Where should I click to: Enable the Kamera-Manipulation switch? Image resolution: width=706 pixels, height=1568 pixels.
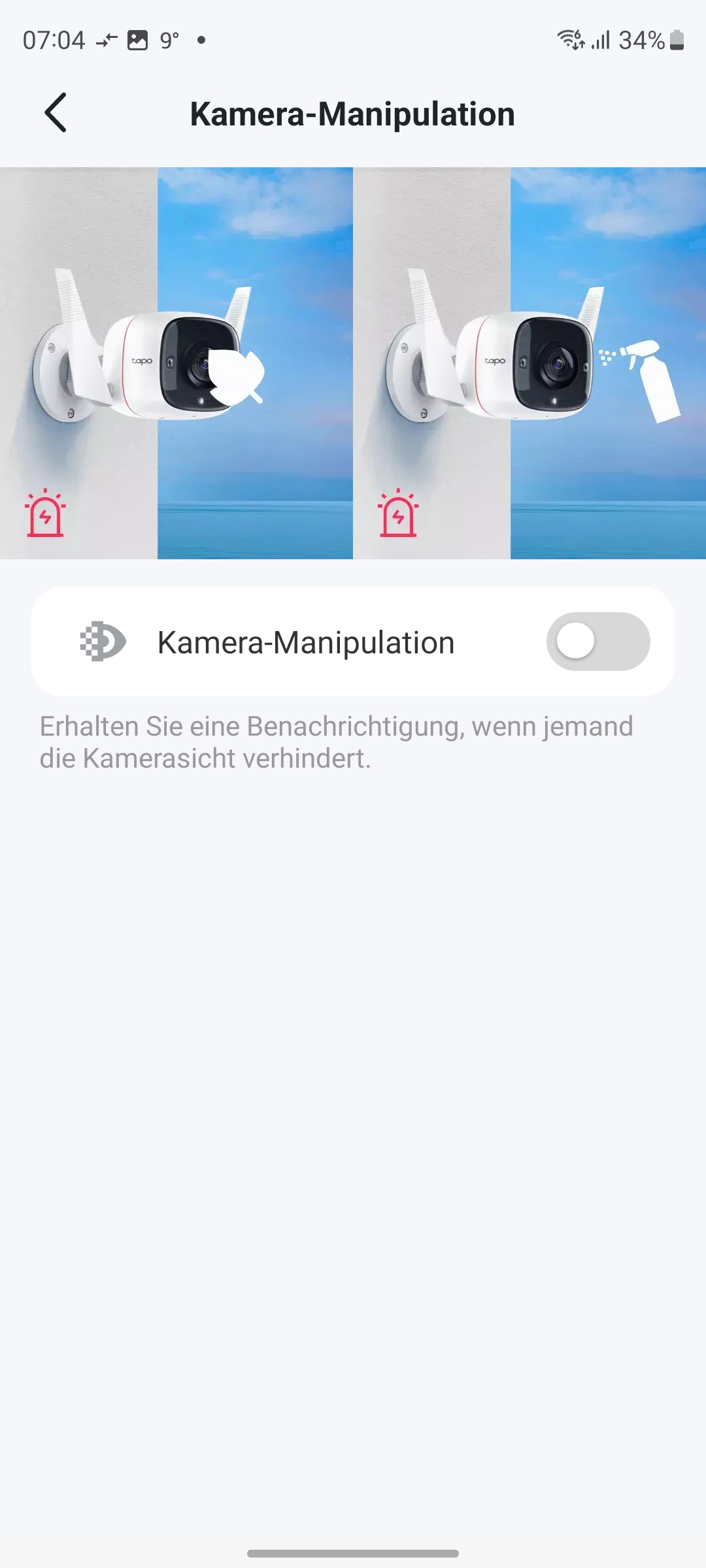click(x=597, y=641)
